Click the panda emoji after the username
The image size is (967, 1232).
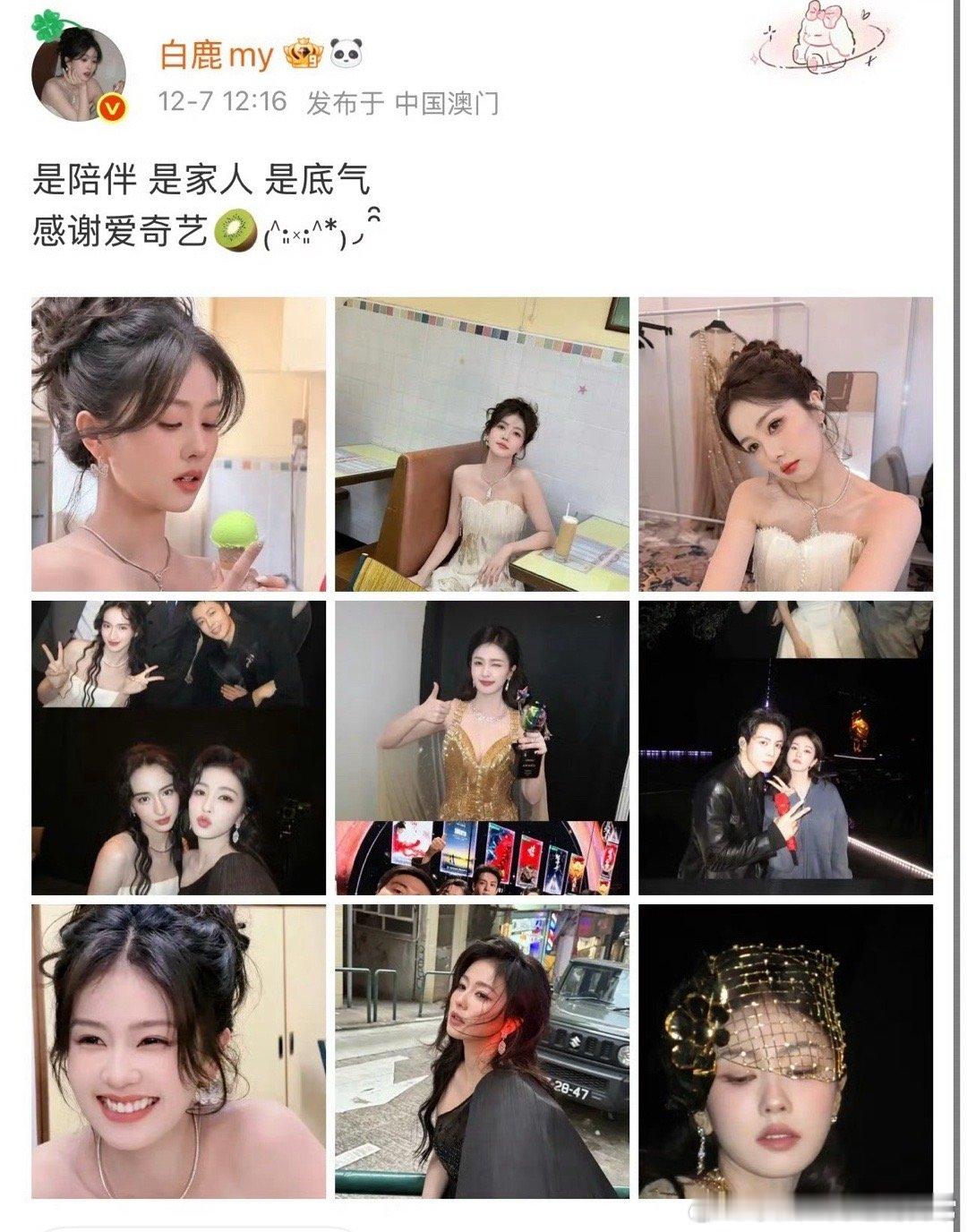(343, 54)
